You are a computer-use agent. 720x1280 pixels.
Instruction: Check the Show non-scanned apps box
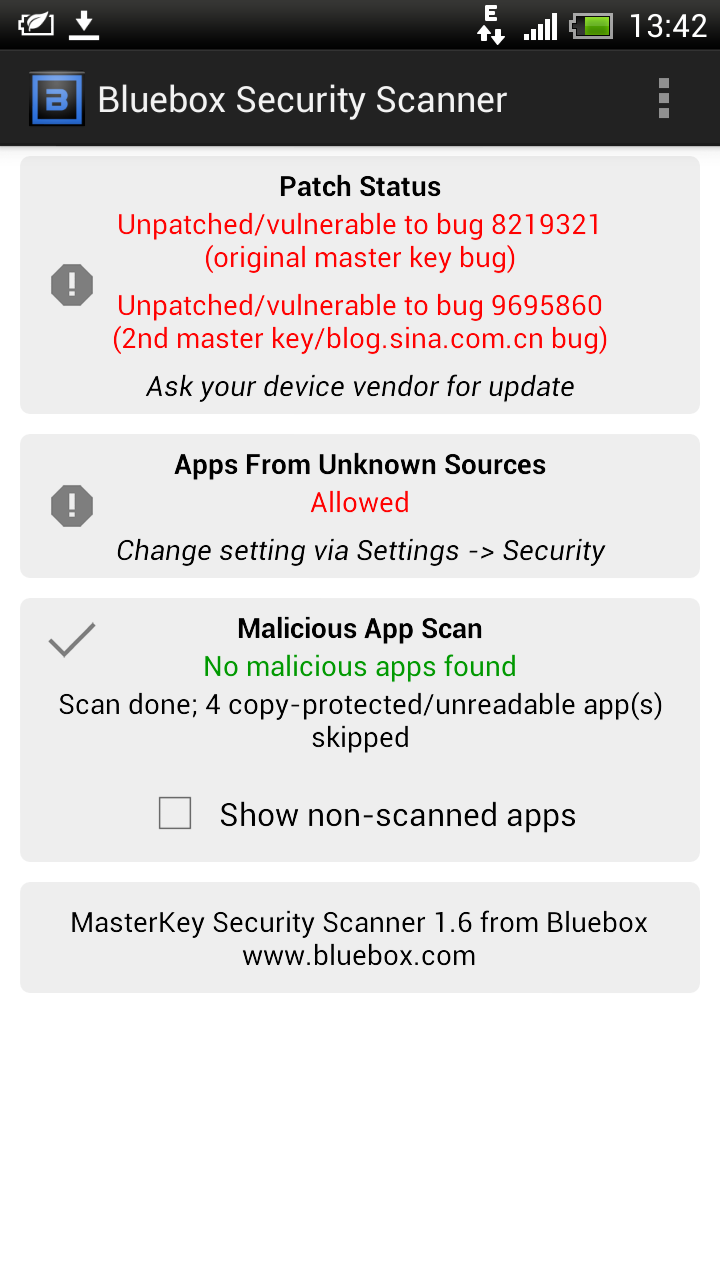pyautogui.click(x=175, y=813)
